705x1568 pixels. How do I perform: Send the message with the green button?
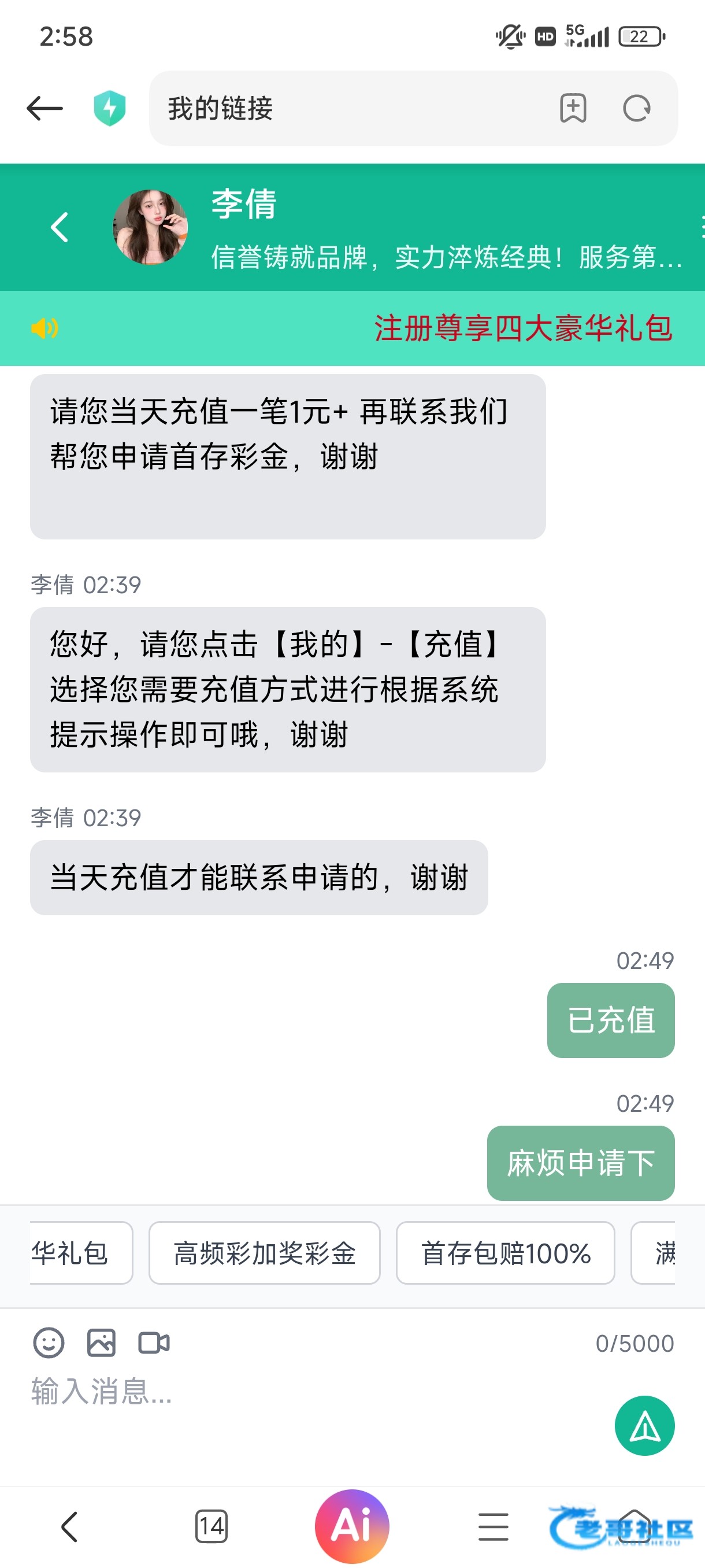[x=644, y=1426]
